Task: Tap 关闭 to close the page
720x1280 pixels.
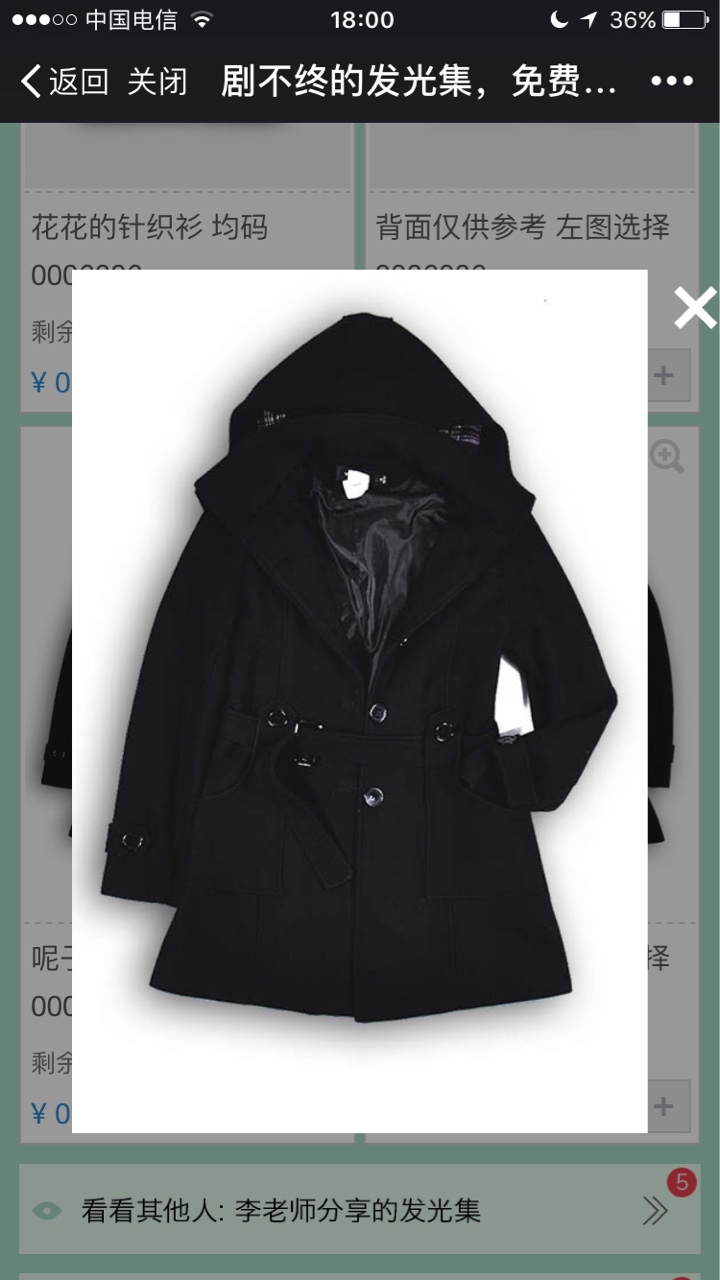Action: (x=157, y=81)
